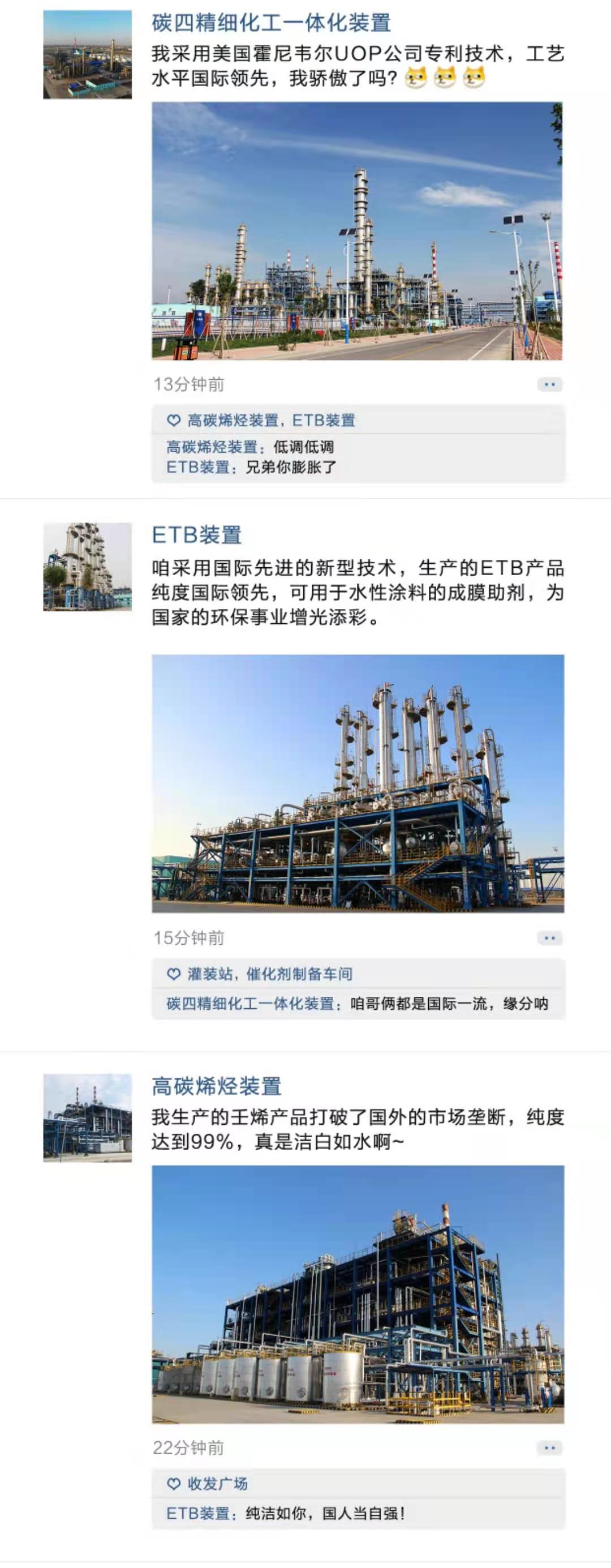The width and height of the screenshot is (611, 1568).
Task: Open commenter 高碳烯烃装置 on 低调低调 comment
Action: click(212, 447)
